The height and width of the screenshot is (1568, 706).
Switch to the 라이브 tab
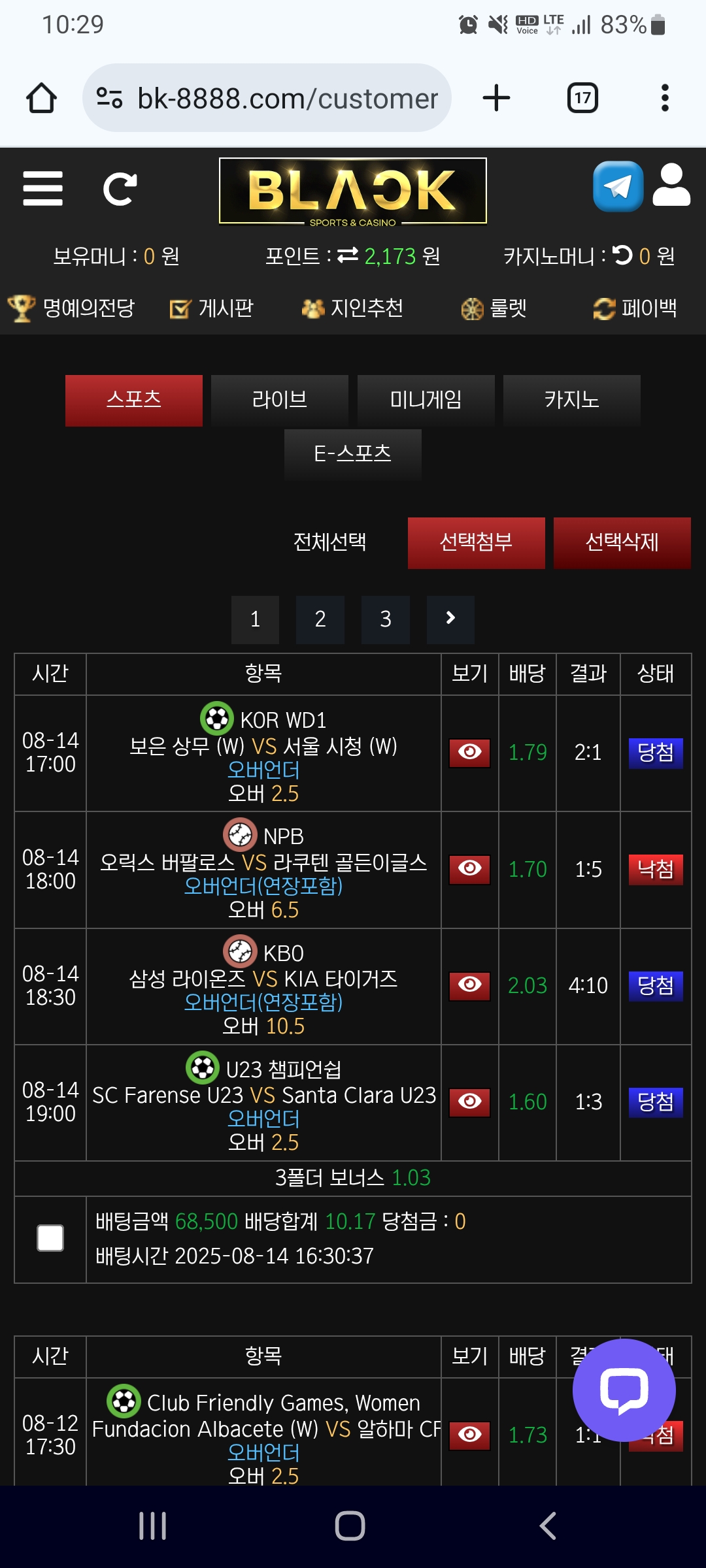click(280, 400)
